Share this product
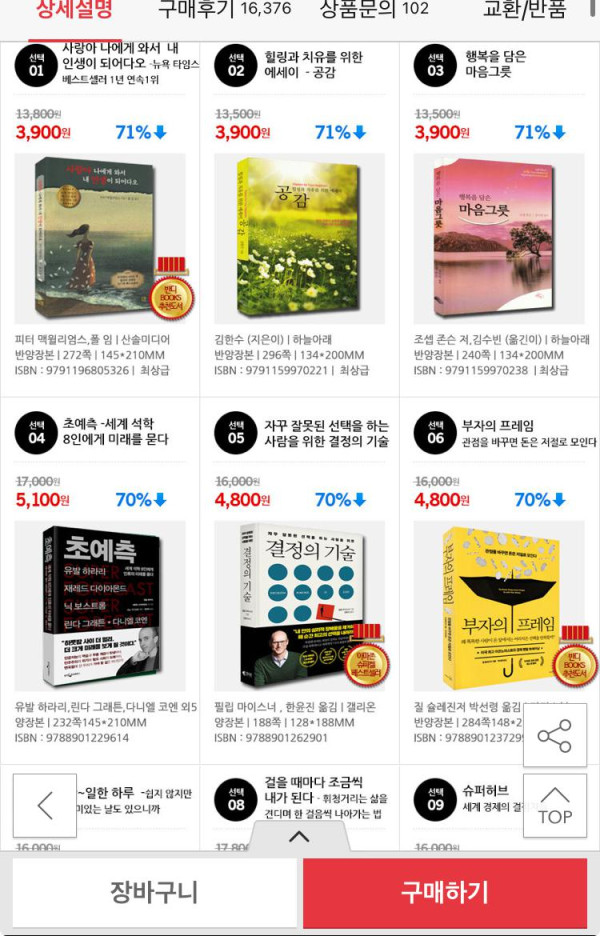Viewport: 600px width, 936px height. (x=554, y=736)
